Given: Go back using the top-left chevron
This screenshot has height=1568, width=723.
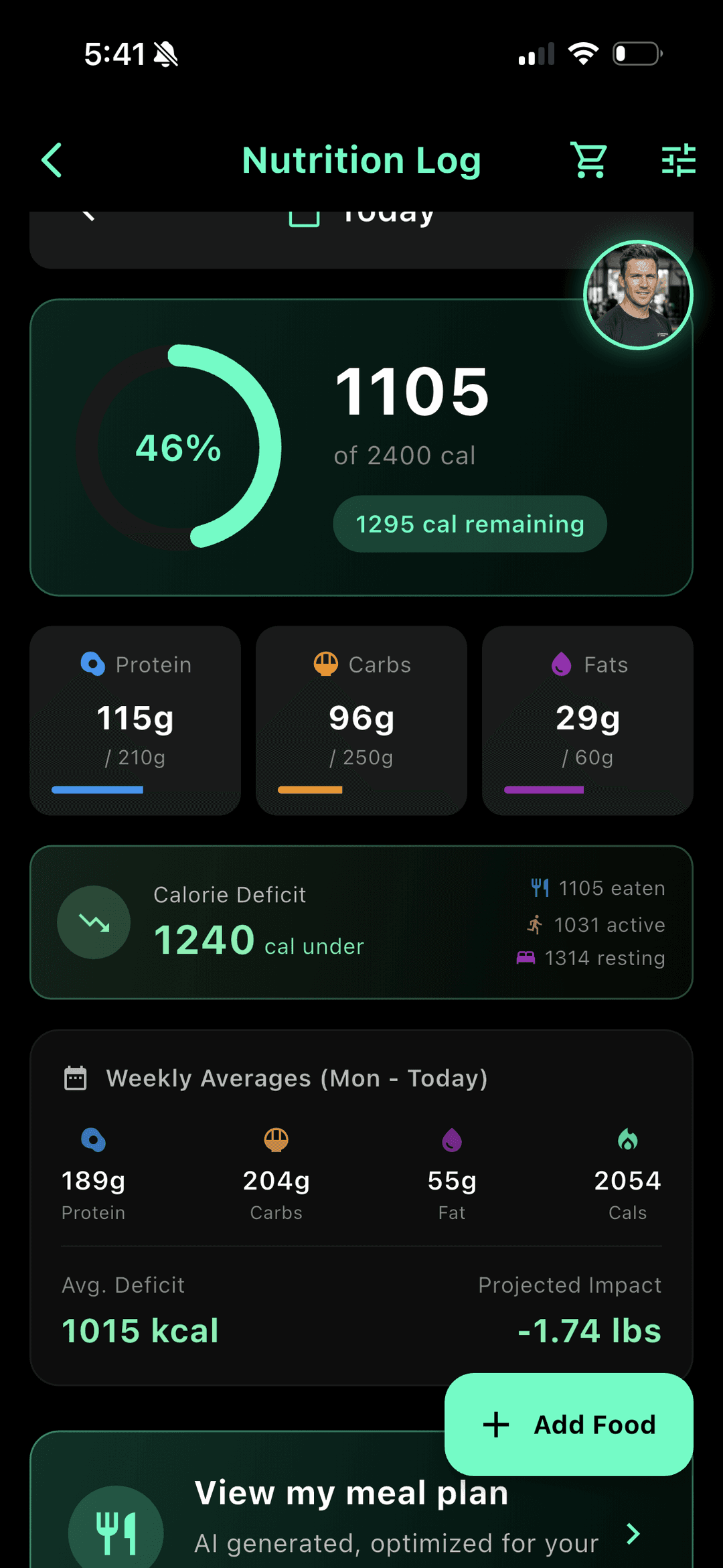Looking at the screenshot, I should pyautogui.click(x=51, y=160).
